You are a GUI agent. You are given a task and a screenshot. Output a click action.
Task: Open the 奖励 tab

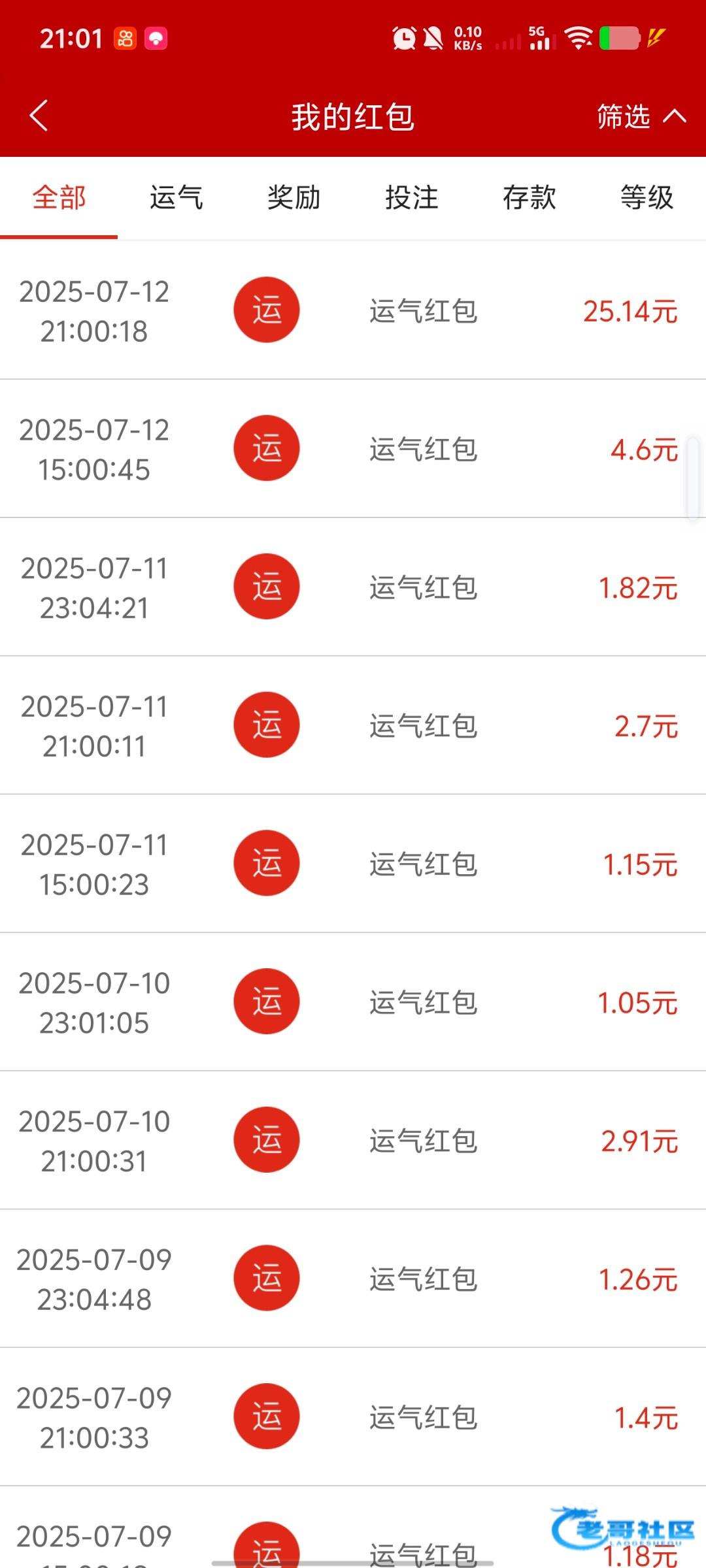click(294, 197)
